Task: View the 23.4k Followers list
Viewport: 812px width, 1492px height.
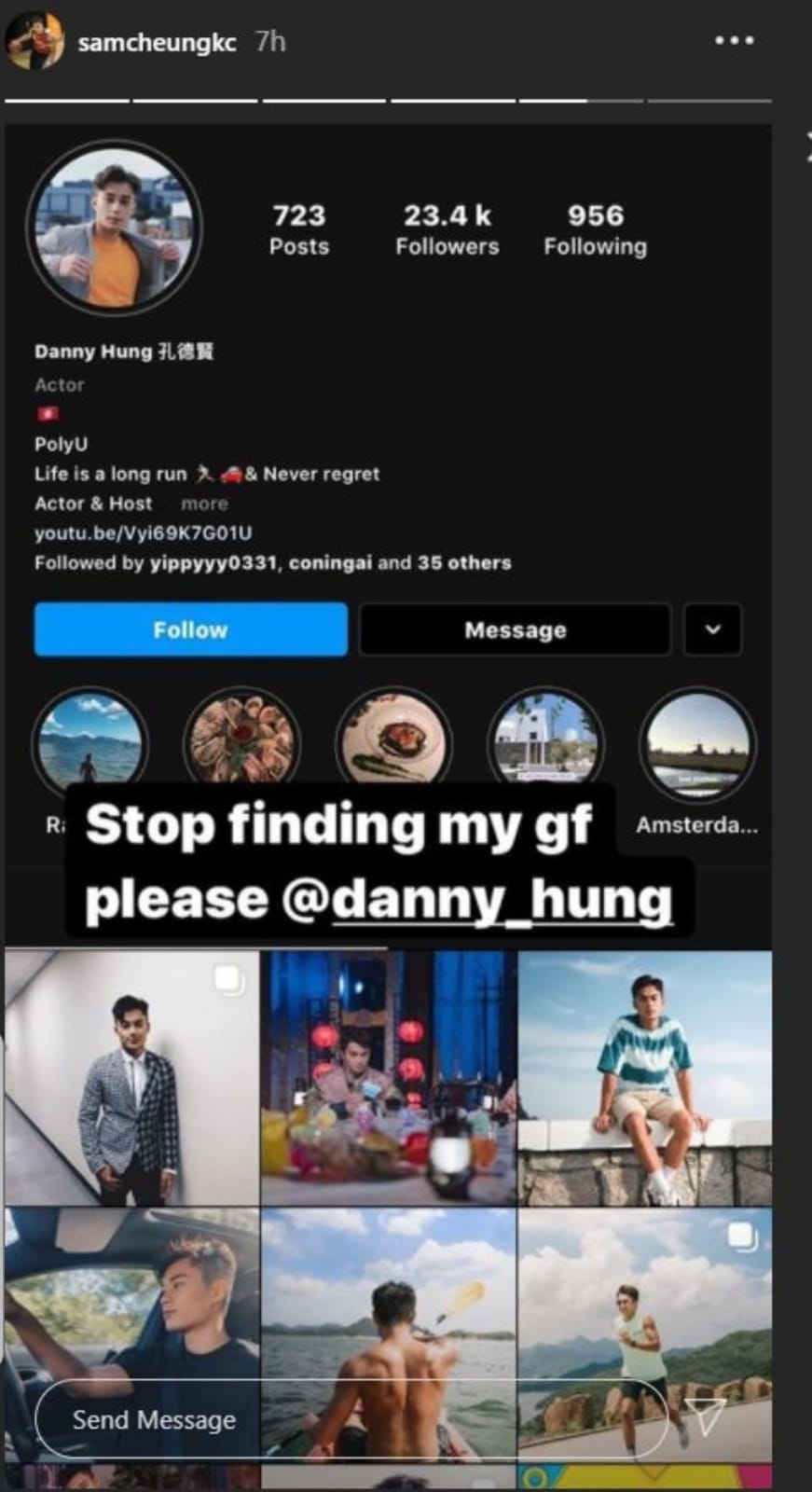Action: (x=447, y=228)
